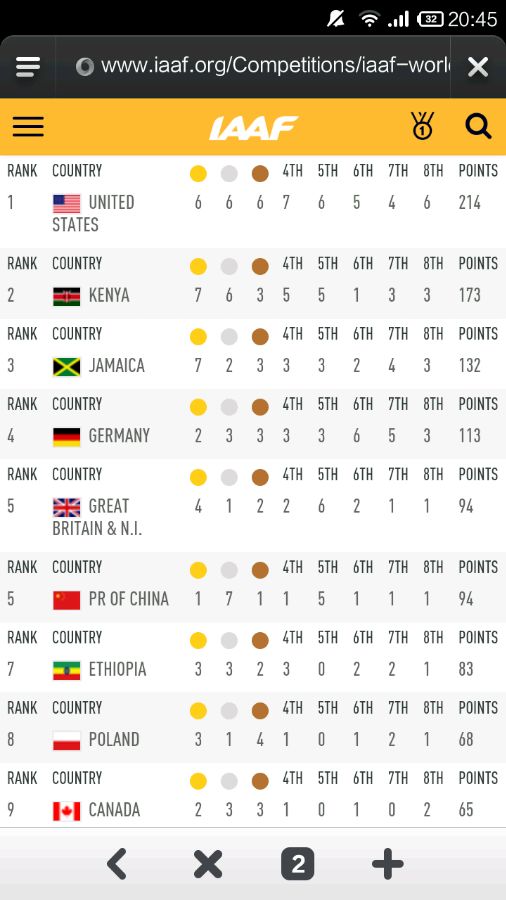Go back to the previous page
506x900 pixels.
tap(117, 864)
